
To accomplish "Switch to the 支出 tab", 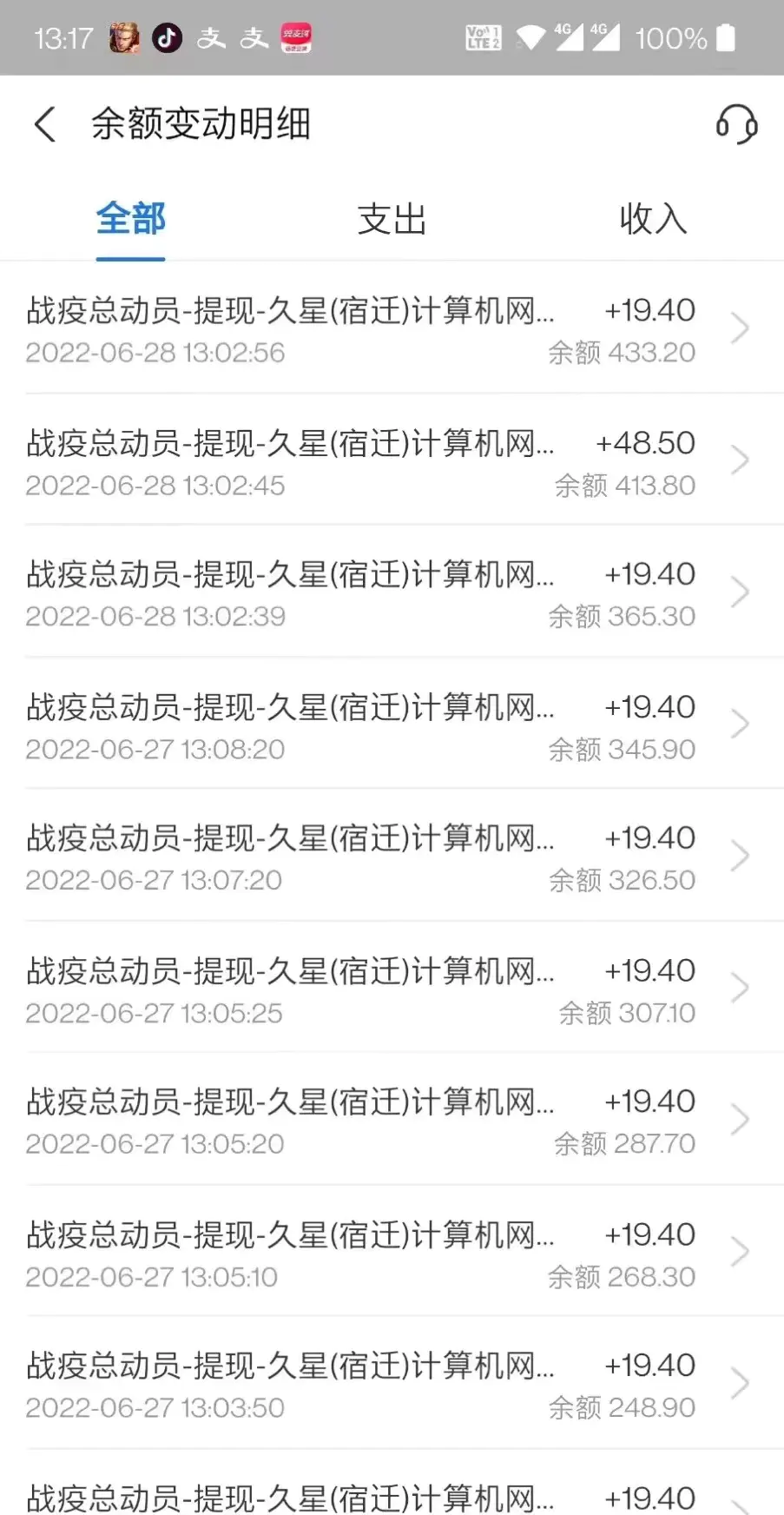I will pyautogui.click(x=392, y=220).
